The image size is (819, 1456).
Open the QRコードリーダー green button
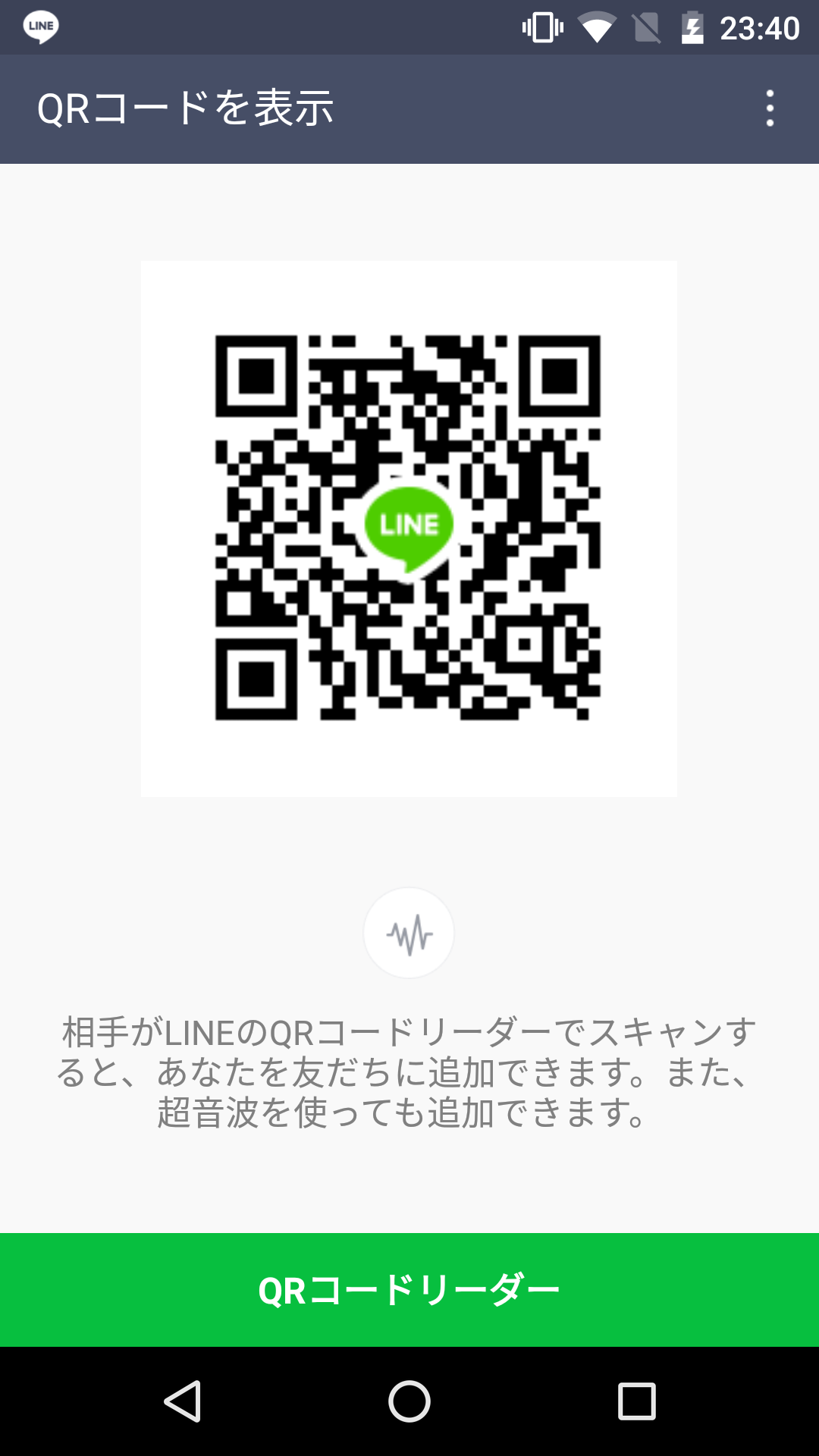(409, 1289)
